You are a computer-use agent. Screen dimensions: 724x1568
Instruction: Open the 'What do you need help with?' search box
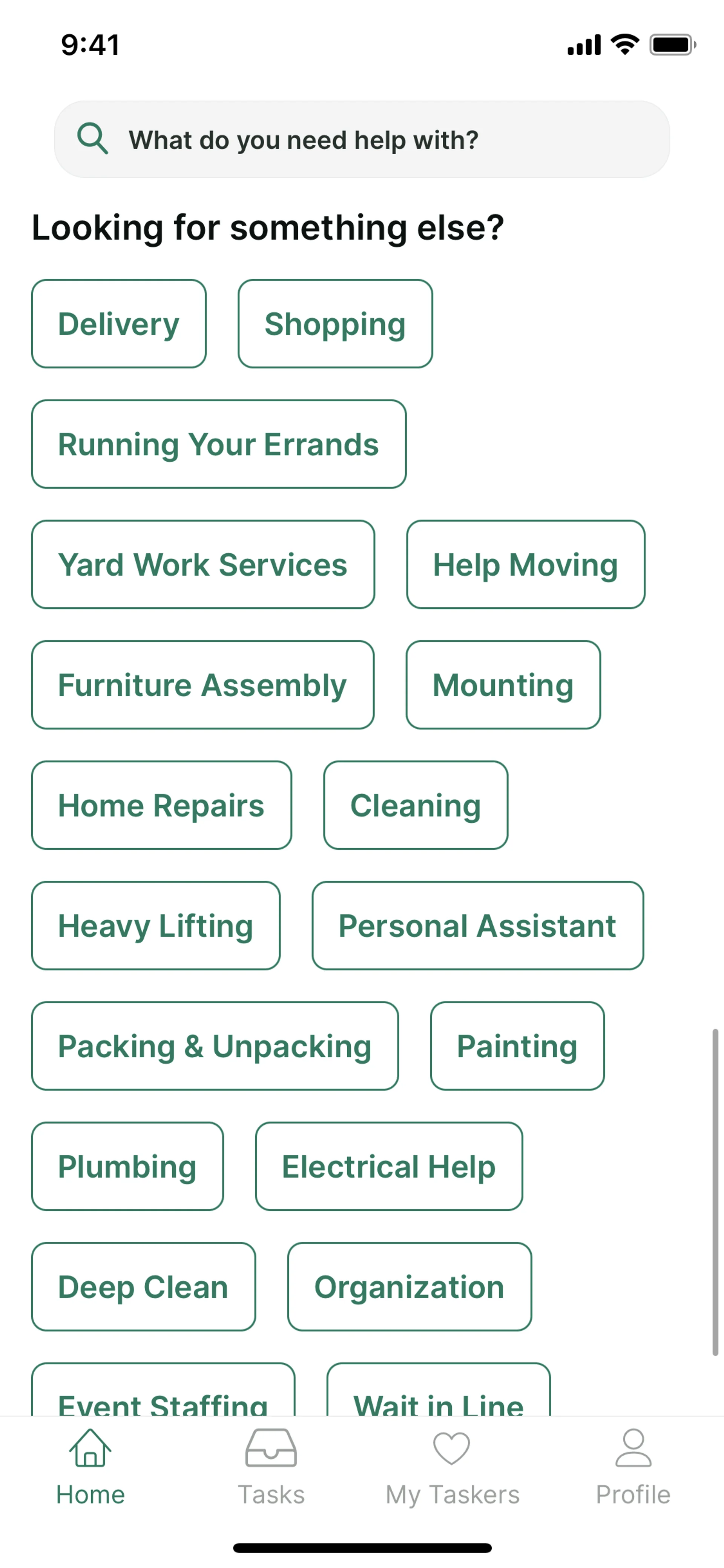362,140
